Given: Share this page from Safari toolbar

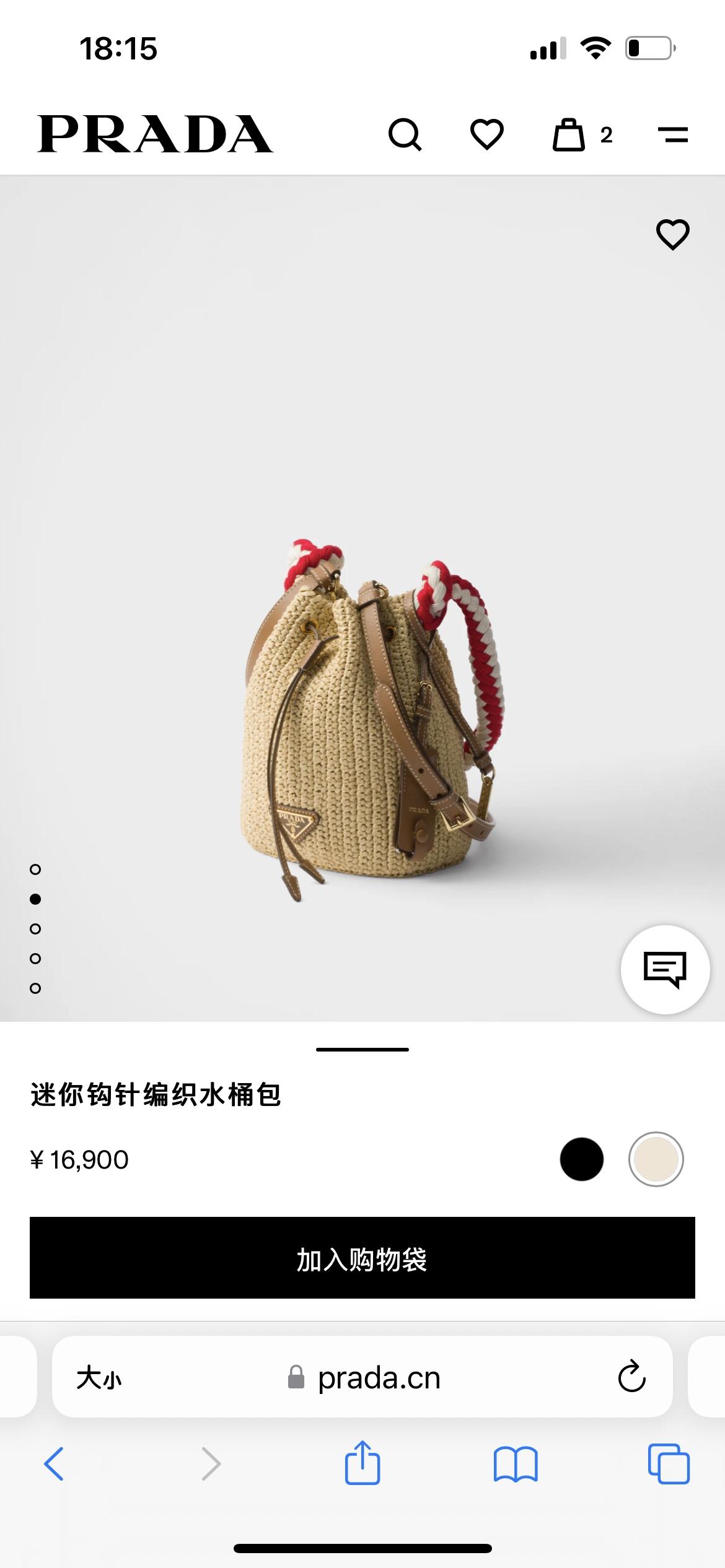Looking at the screenshot, I should (362, 1463).
